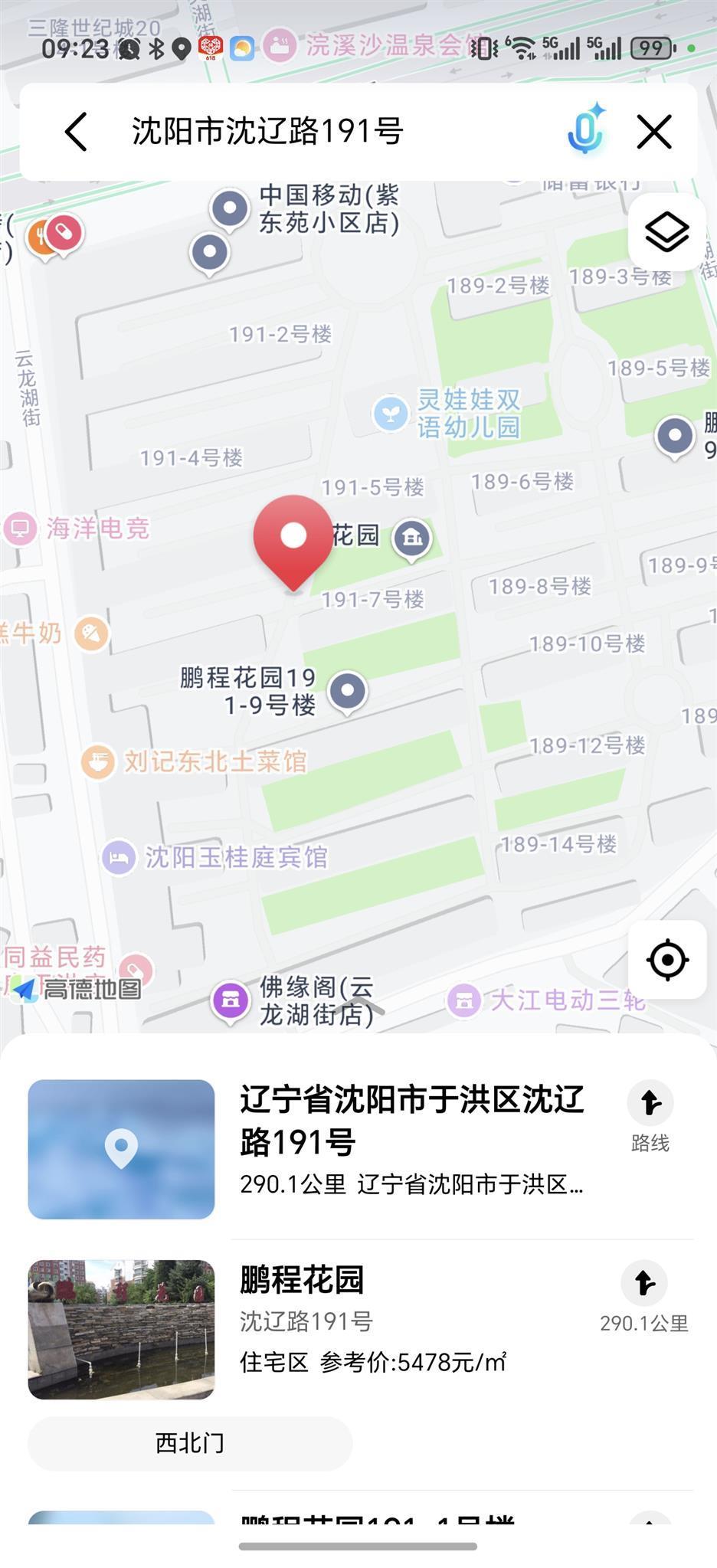
Task: Select 大江电动三轮 on the map
Action: tap(463, 1000)
